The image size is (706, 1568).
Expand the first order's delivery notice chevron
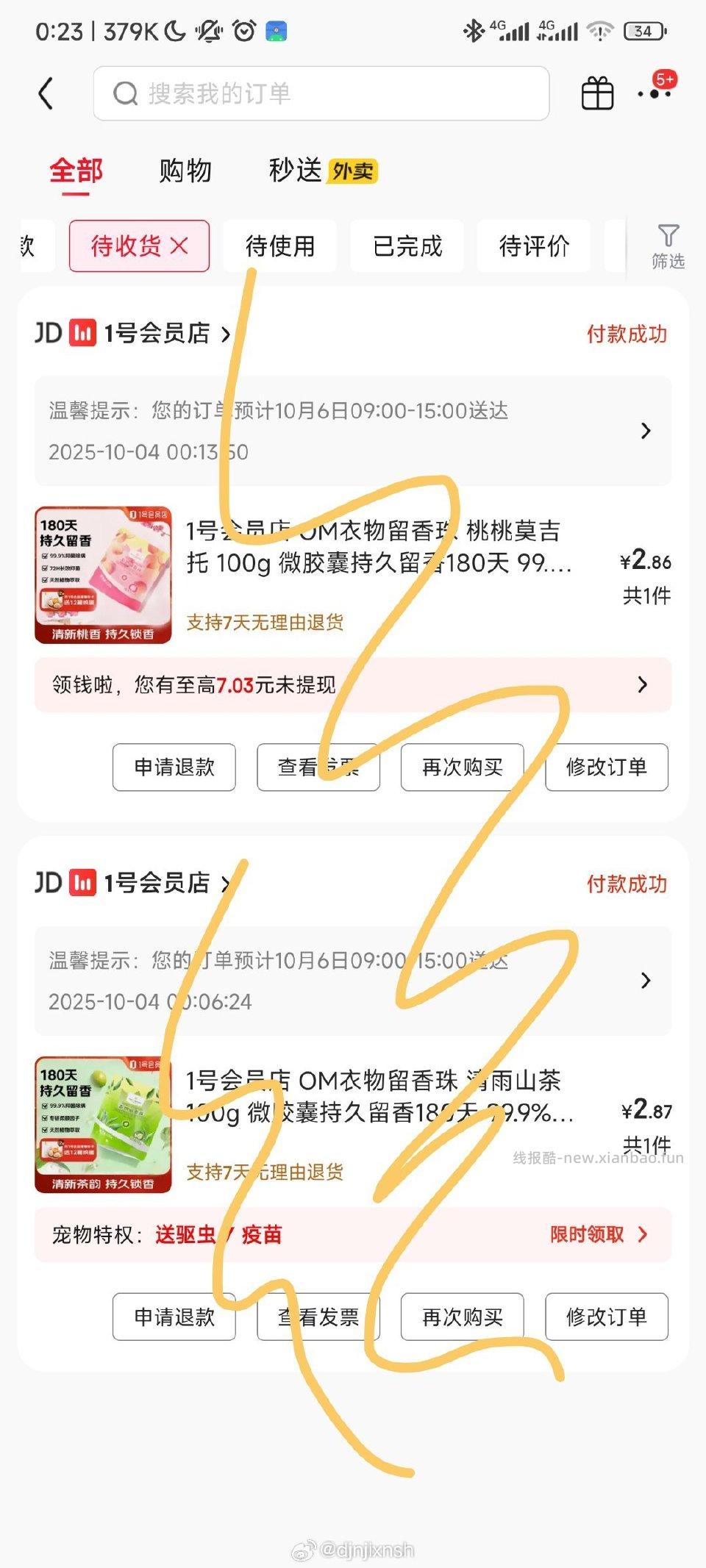tap(646, 430)
